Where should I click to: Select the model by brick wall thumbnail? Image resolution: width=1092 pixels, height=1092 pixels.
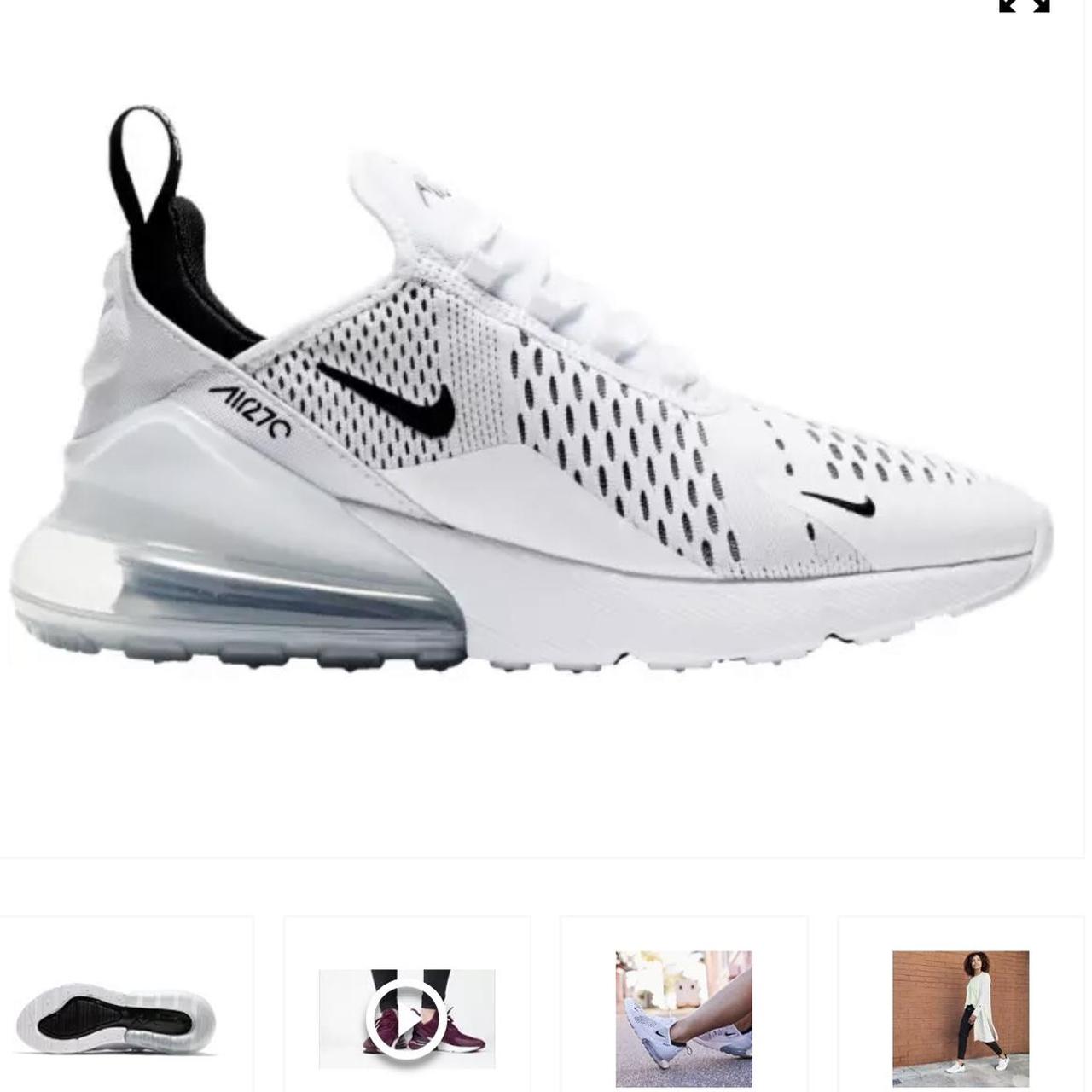click(961, 1019)
